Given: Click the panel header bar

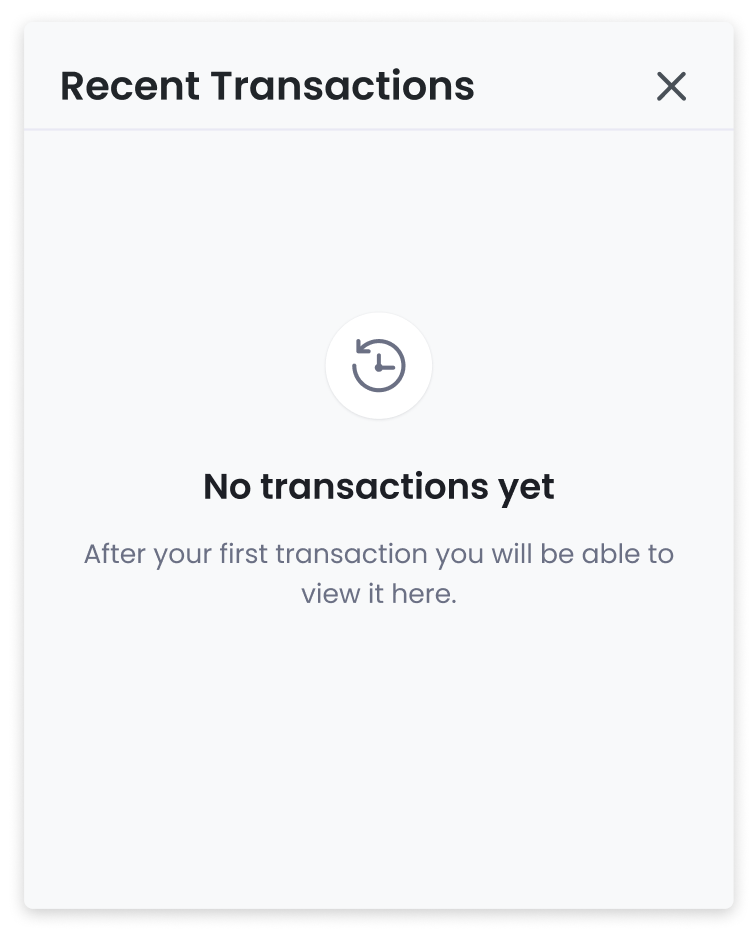Looking at the screenshot, I should click(379, 76).
